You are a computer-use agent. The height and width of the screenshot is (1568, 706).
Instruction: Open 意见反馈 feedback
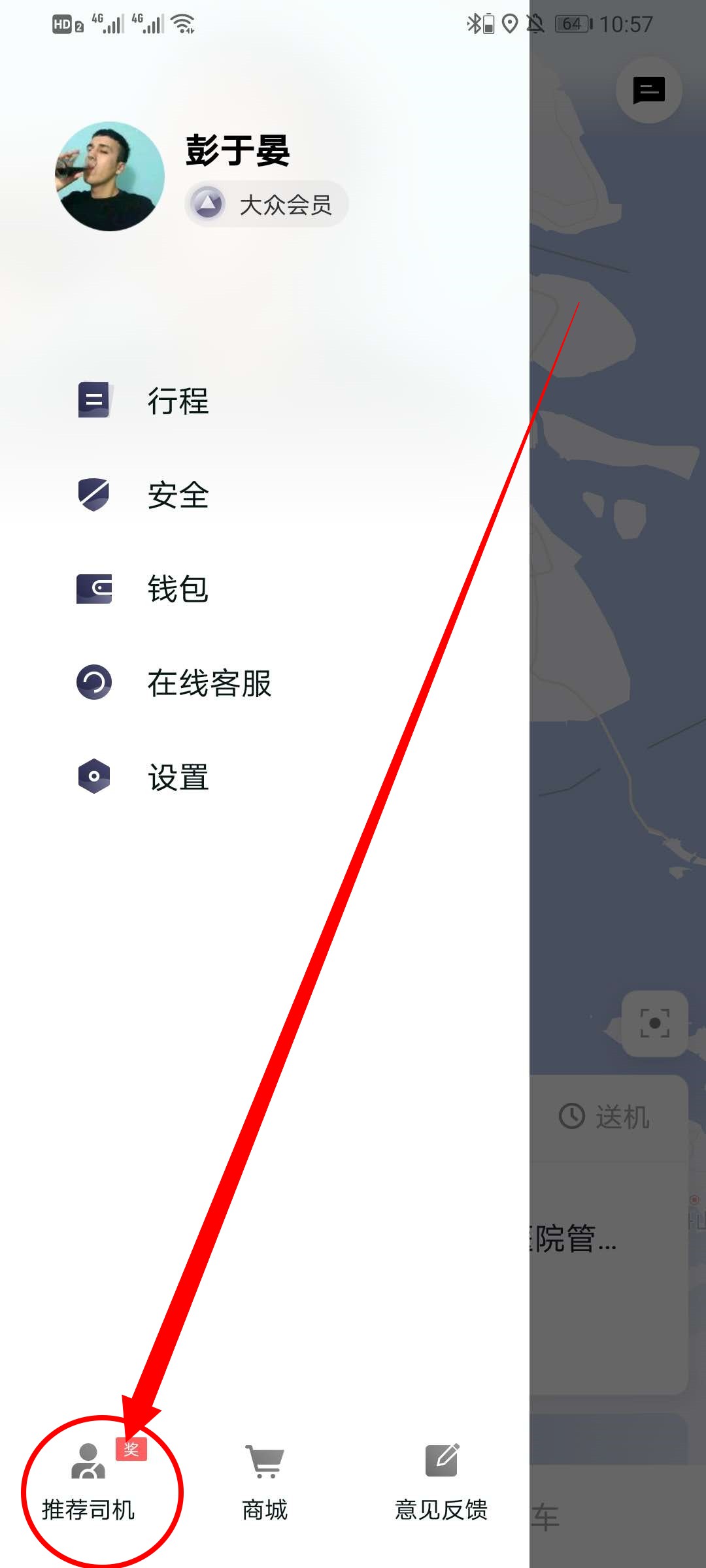441,1483
